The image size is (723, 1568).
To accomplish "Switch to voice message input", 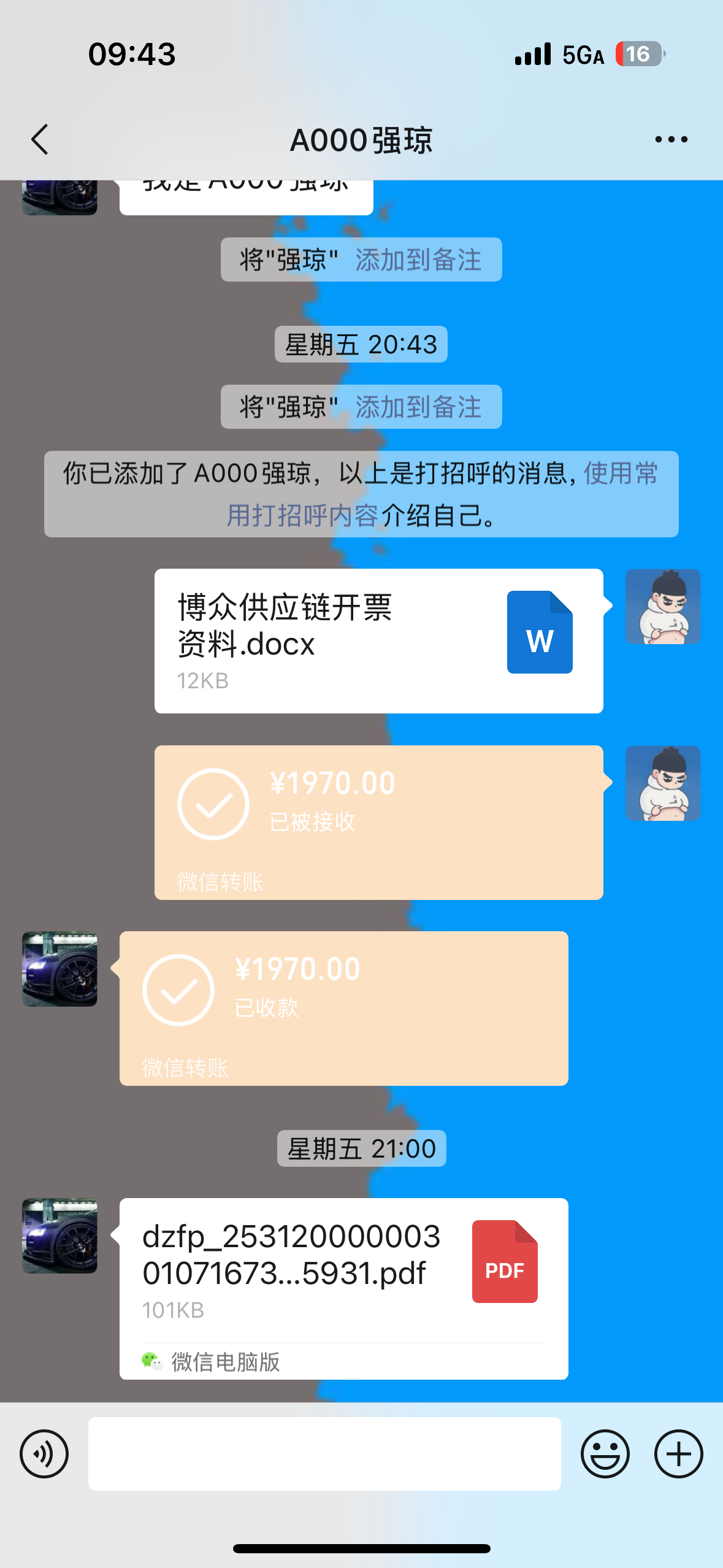I will click(44, 1453).
